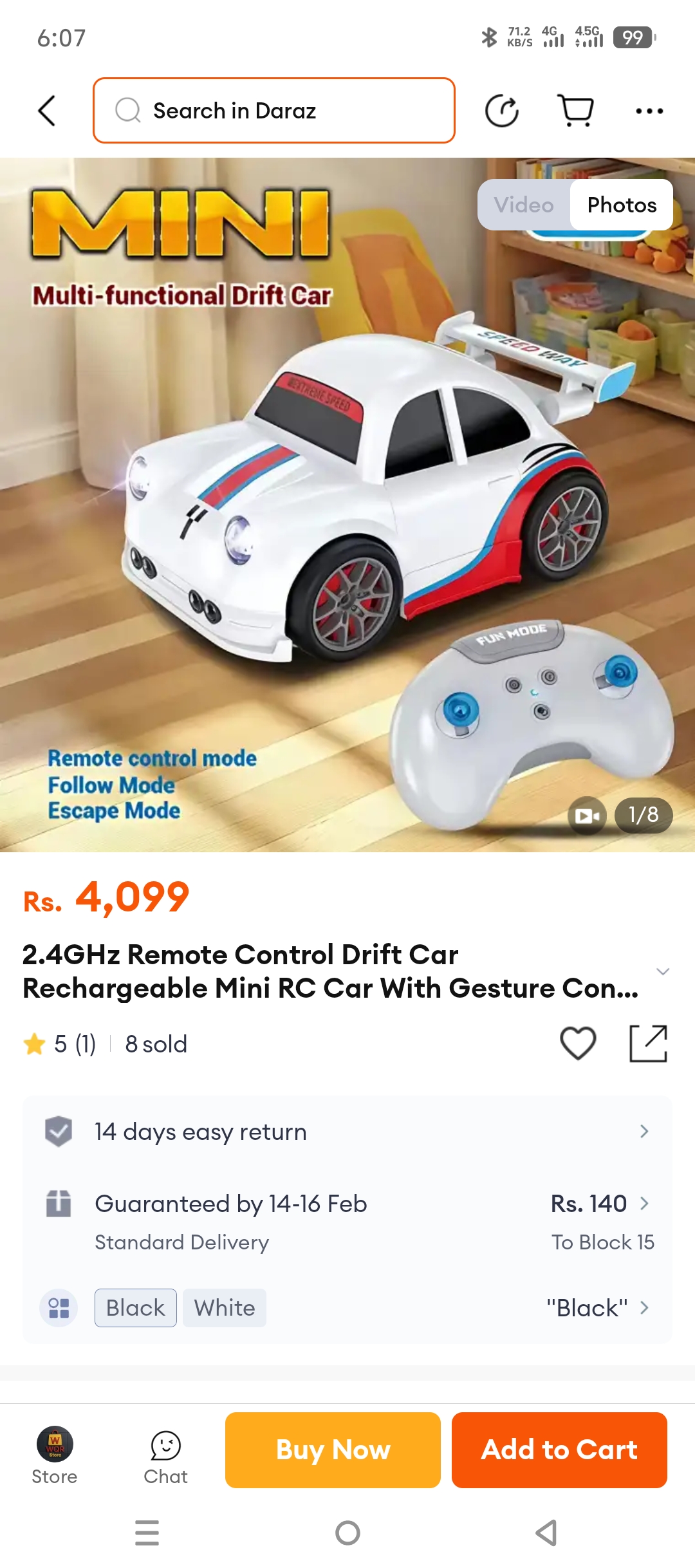The width and height of the screenshot is (695, 1568).
Task: Open 14 days easy return details
Action: (347, 1132)
